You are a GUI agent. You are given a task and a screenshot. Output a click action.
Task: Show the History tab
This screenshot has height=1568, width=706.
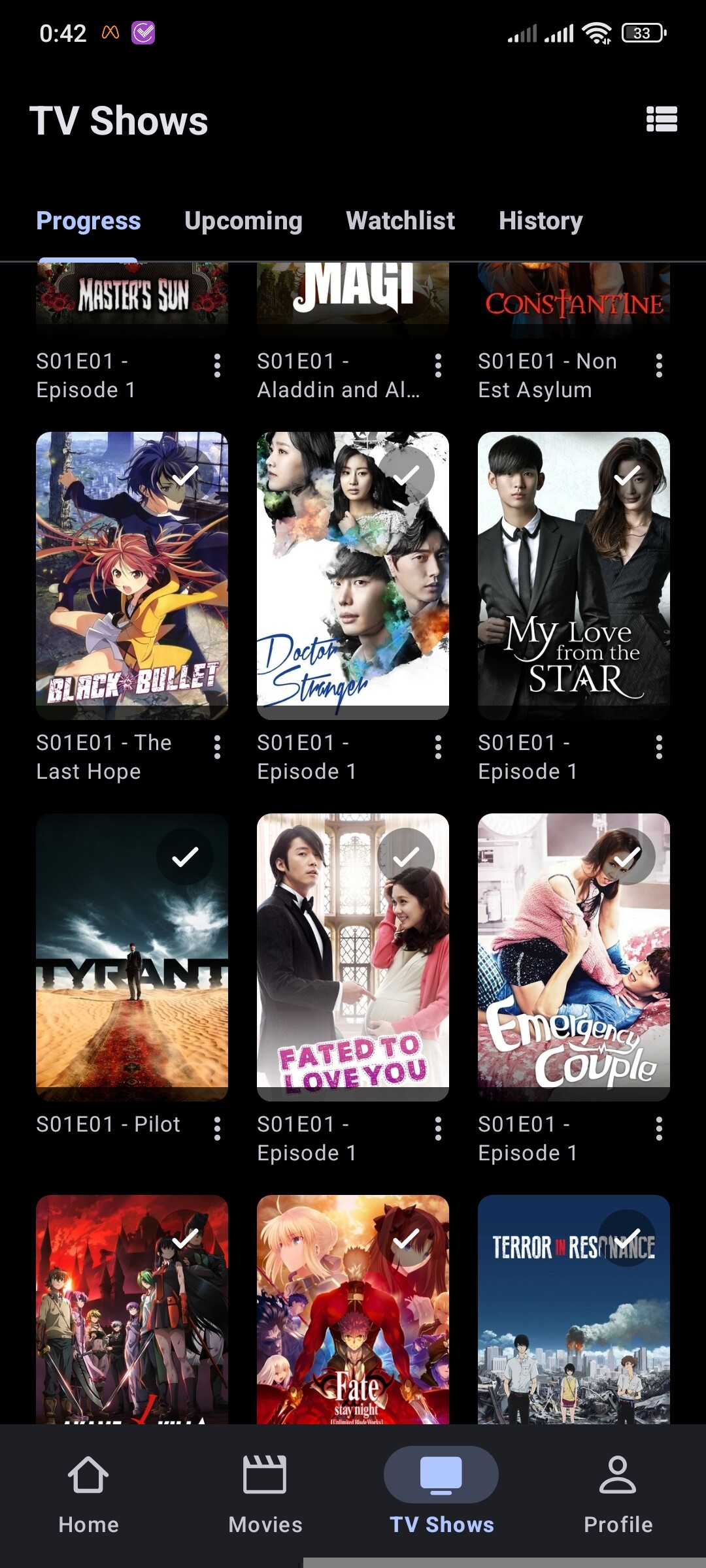(x=541, y=221)
